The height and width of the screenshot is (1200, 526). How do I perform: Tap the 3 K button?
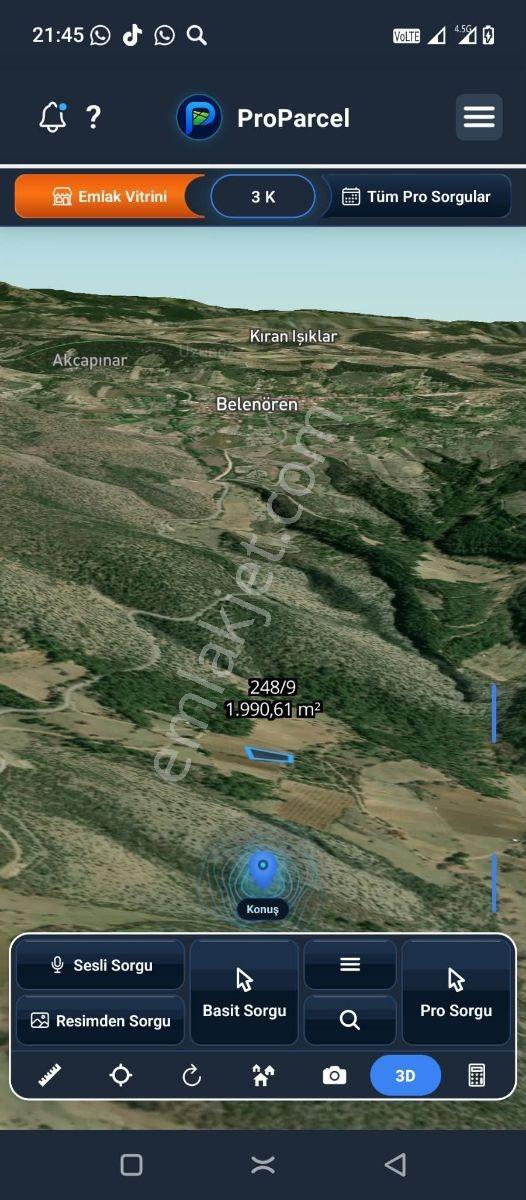click(263, 197)
